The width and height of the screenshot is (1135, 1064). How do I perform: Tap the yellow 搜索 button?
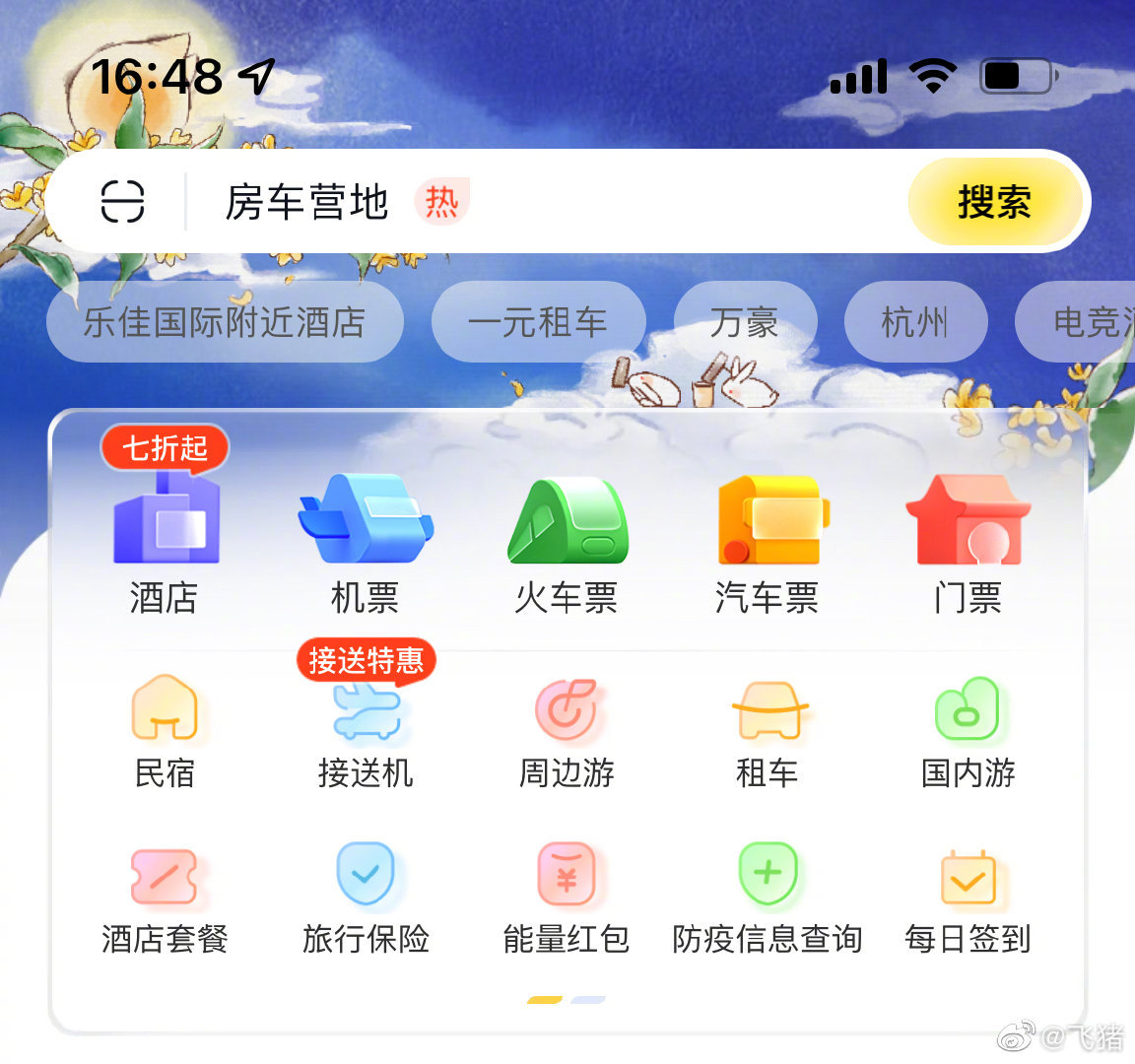coord(994,202)
